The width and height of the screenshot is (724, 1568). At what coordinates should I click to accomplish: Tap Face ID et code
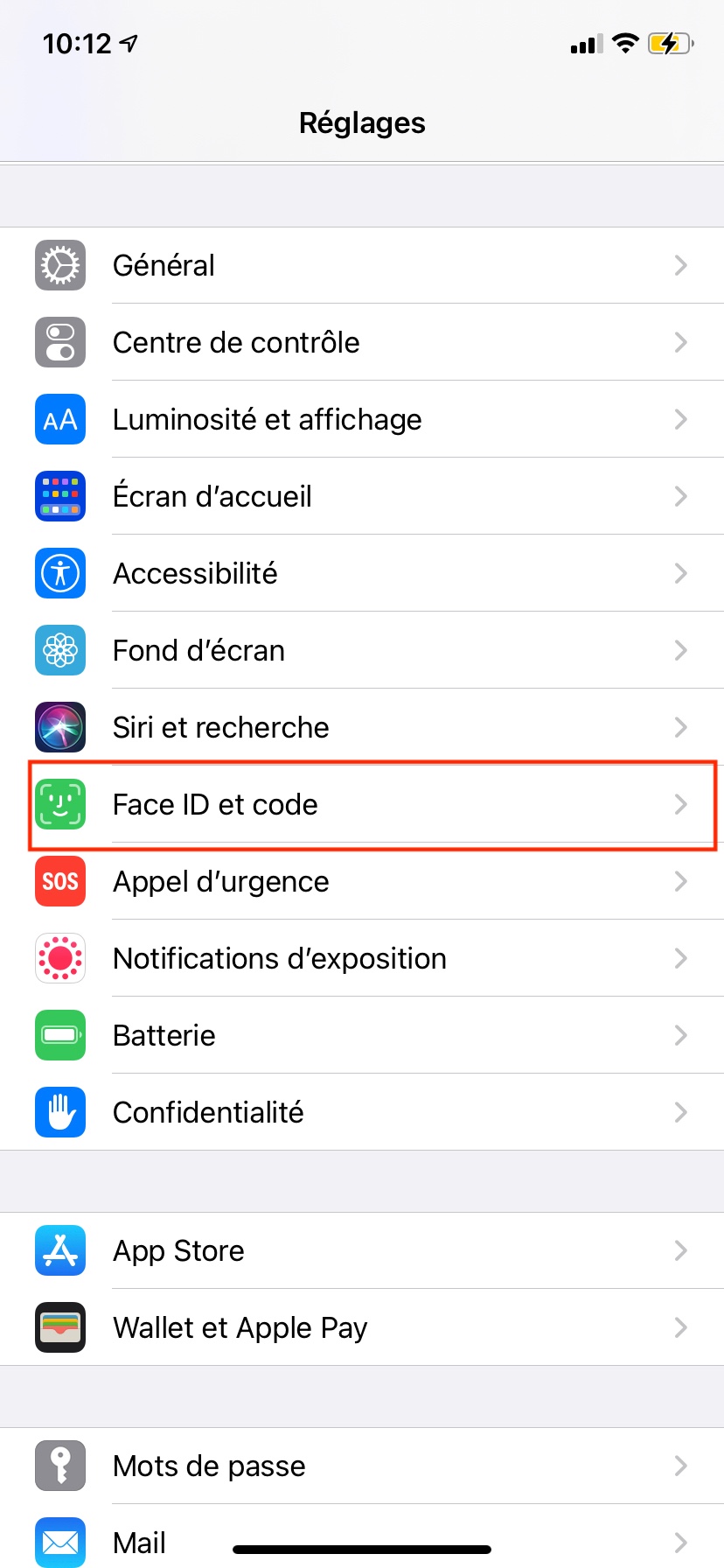[362, 804]
